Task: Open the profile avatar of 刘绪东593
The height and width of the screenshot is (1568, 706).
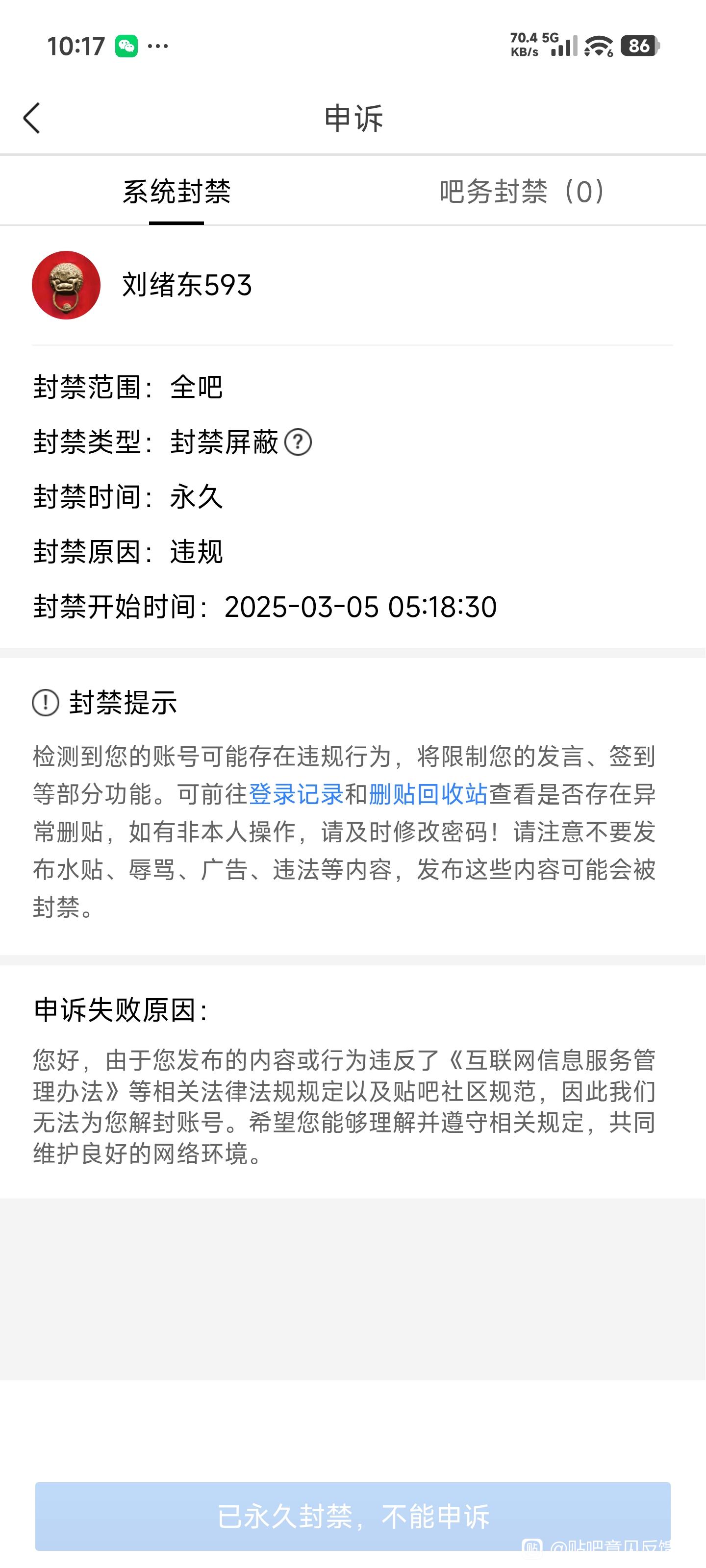Action: click(66, 285)
